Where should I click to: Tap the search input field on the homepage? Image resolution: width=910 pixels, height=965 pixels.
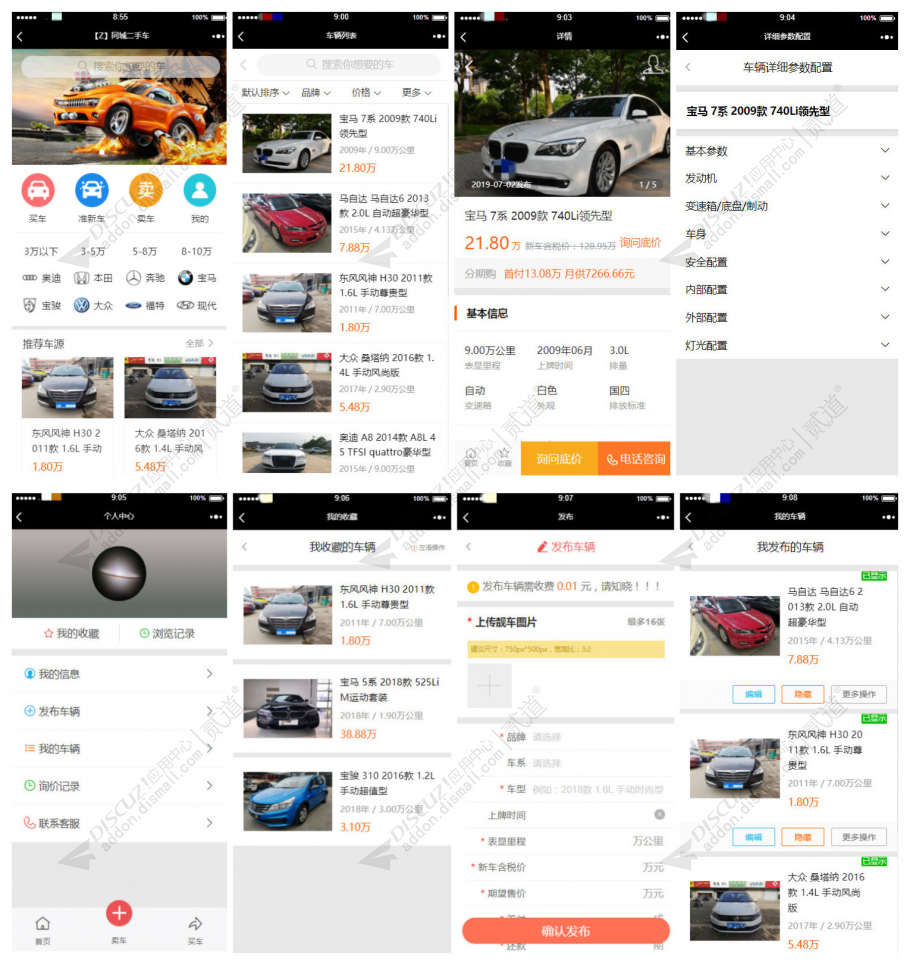pyautogui.click(x=118, y=67)
